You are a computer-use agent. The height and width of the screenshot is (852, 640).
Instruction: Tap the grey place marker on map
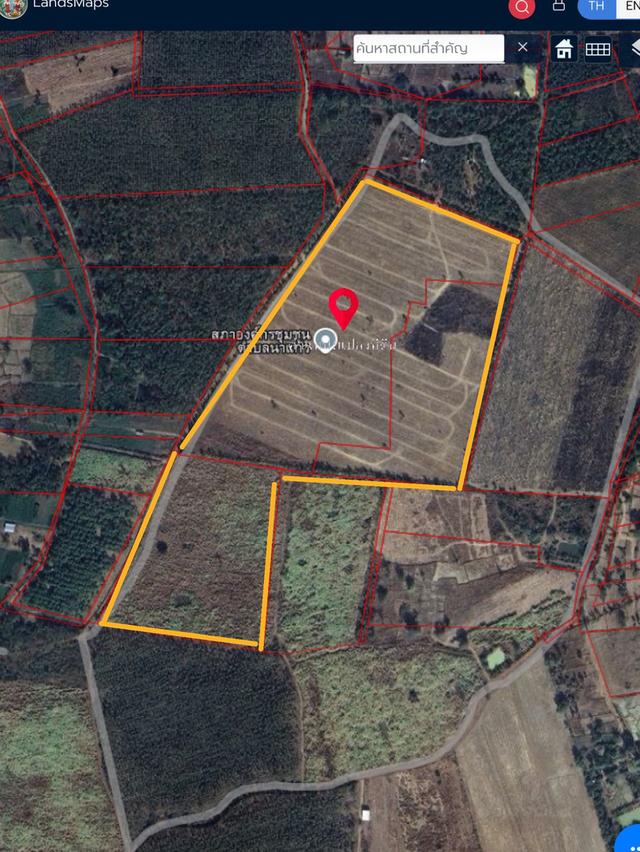click(x=325, y=341)
